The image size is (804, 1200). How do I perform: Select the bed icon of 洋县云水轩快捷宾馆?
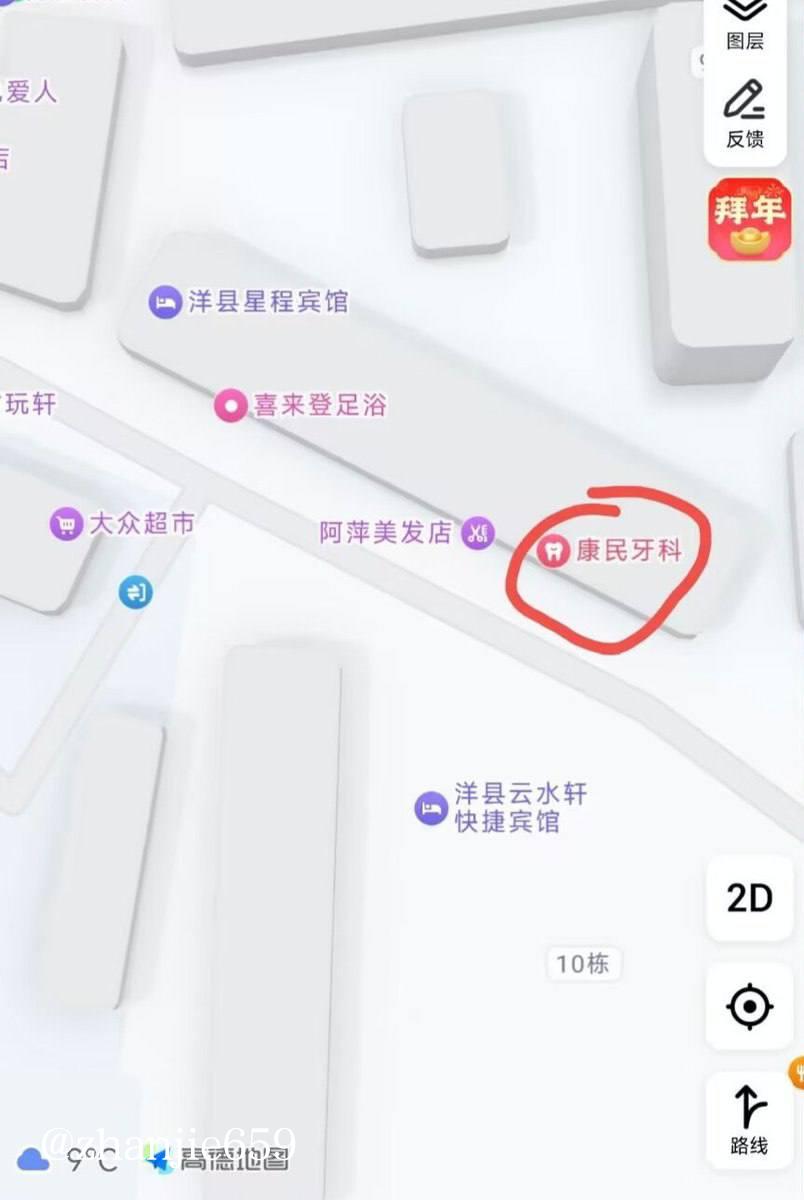[431, 807]
